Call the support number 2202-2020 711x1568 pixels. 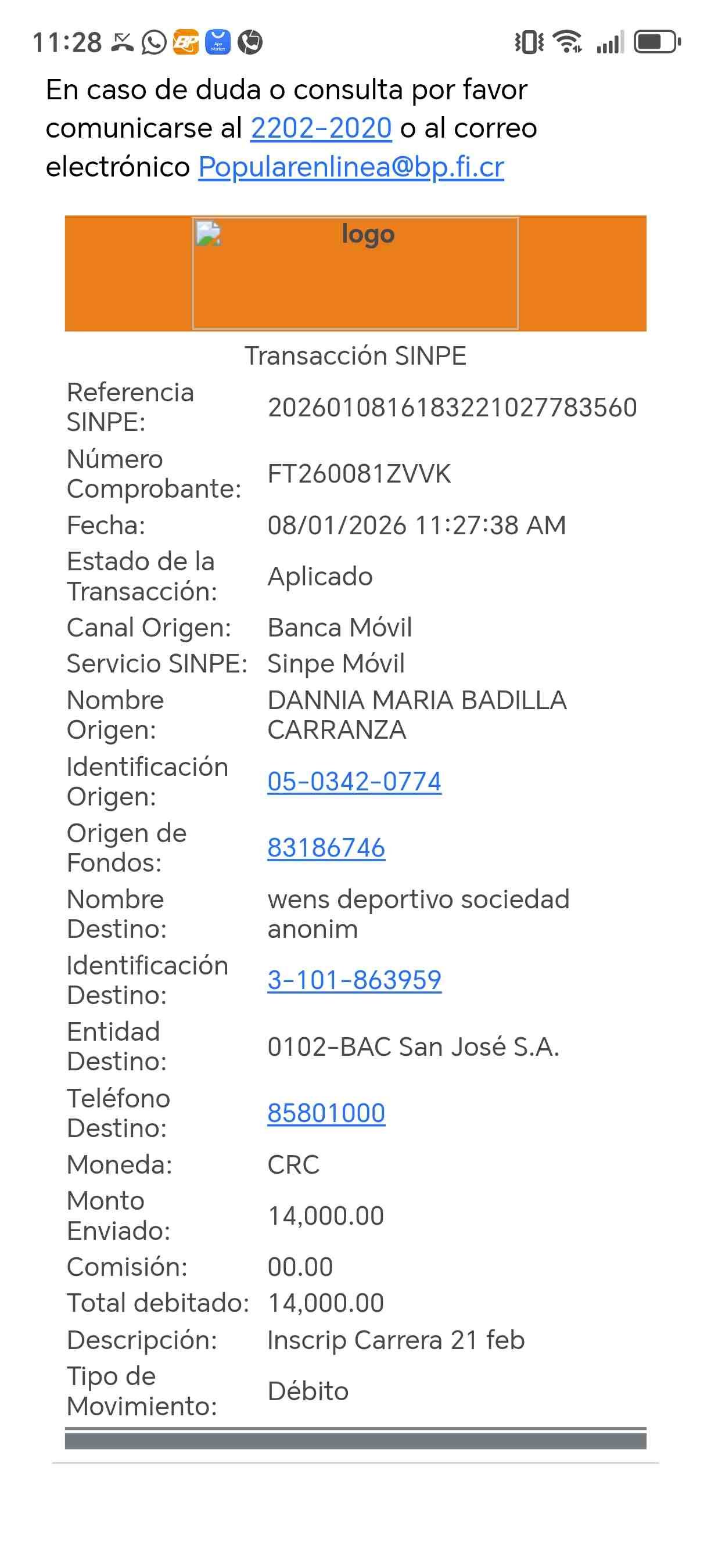pyautogui.click(x=321, y=128)
